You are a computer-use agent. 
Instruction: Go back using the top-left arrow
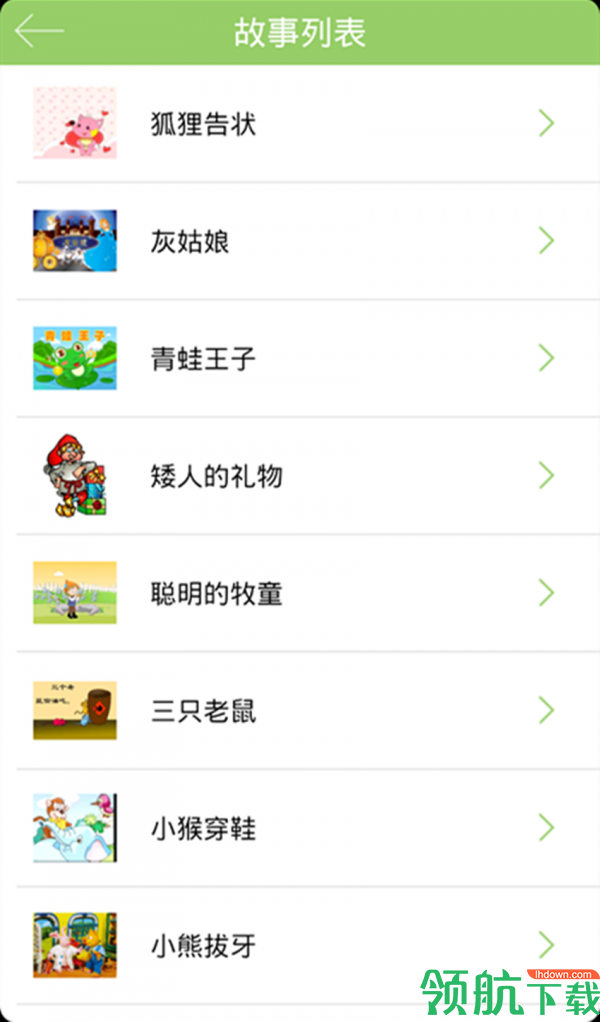click(x=39, y=31)
